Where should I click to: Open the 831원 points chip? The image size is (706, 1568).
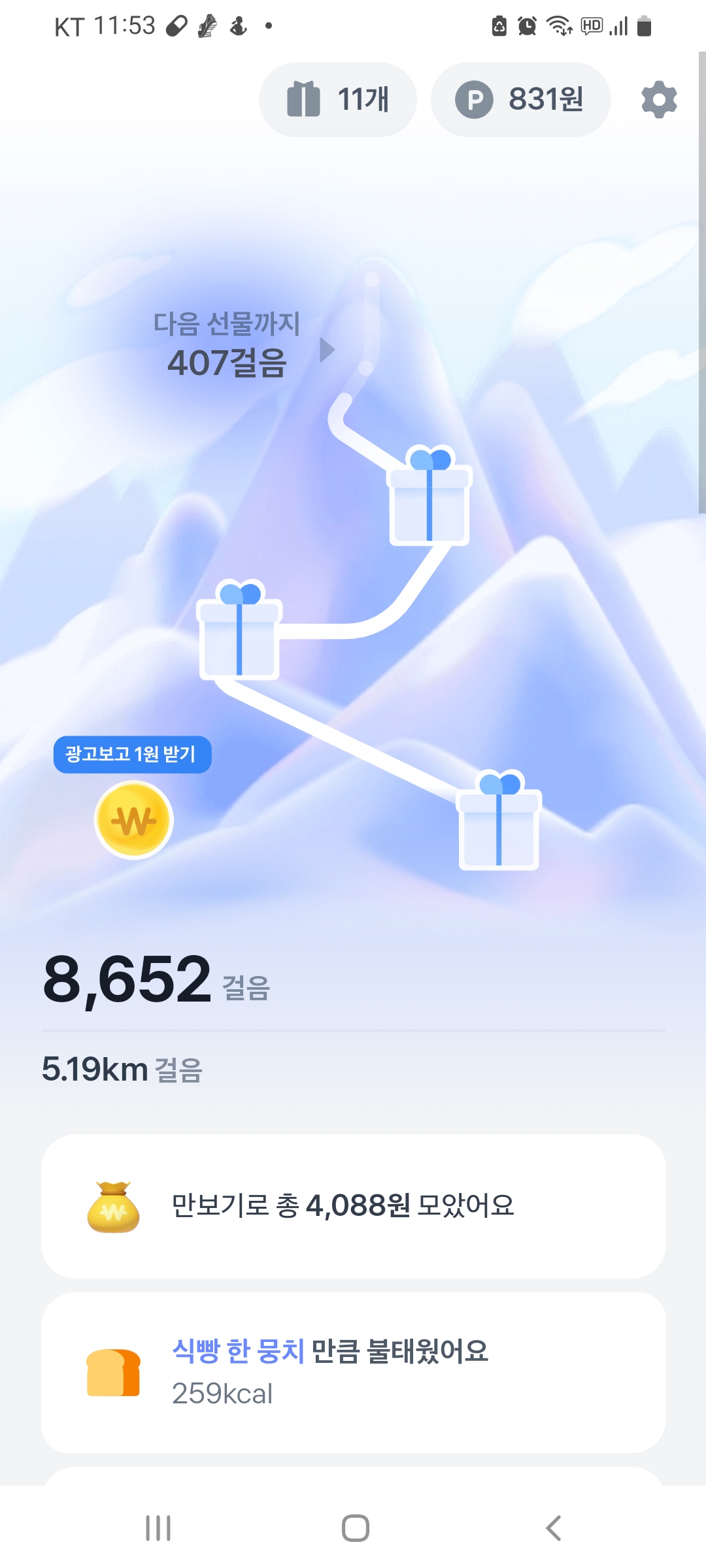pyautogui.click(x=520, y=100)
